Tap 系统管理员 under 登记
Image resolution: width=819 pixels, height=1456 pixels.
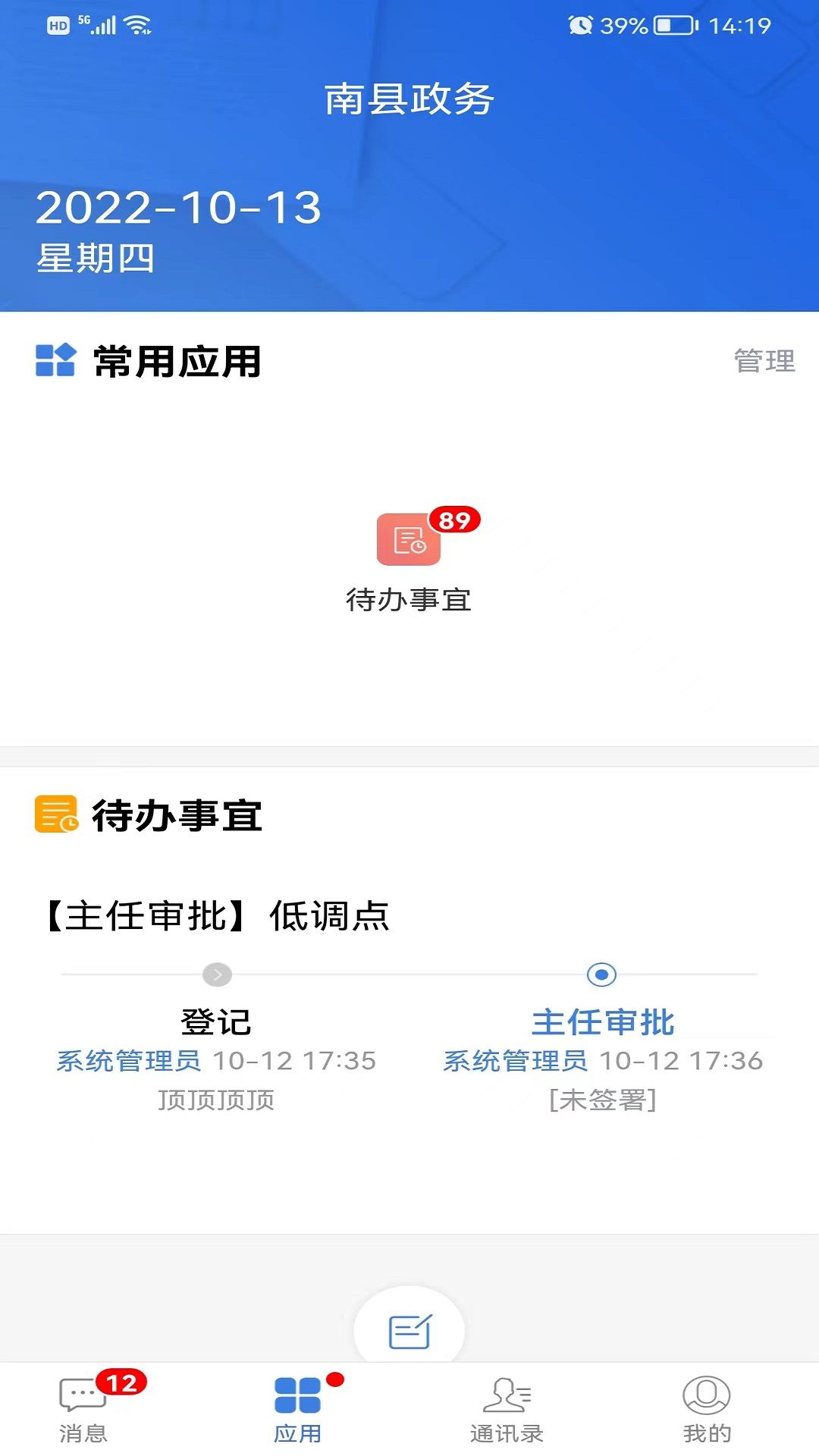click(130, 1062)
